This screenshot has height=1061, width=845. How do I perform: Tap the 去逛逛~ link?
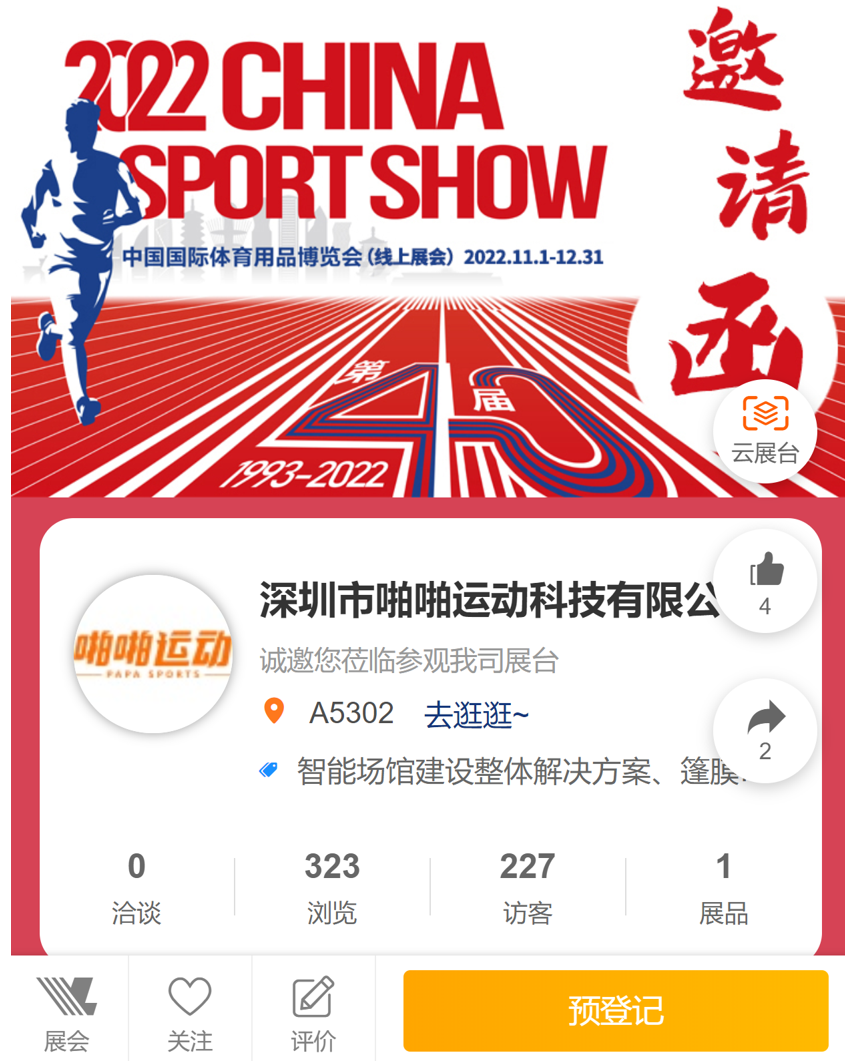tap(477, 714)
